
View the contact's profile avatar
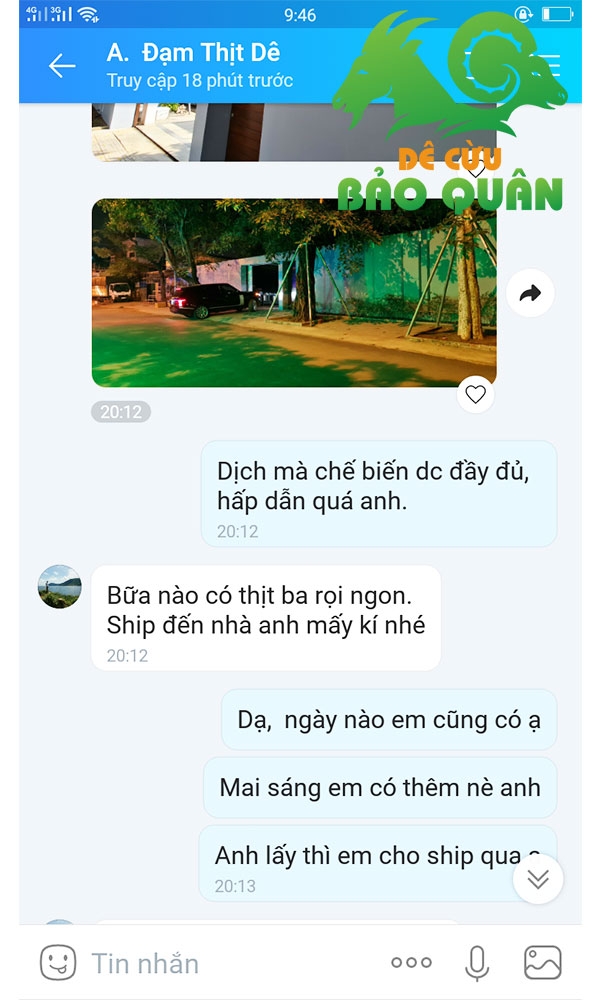[x=59, y=586]
